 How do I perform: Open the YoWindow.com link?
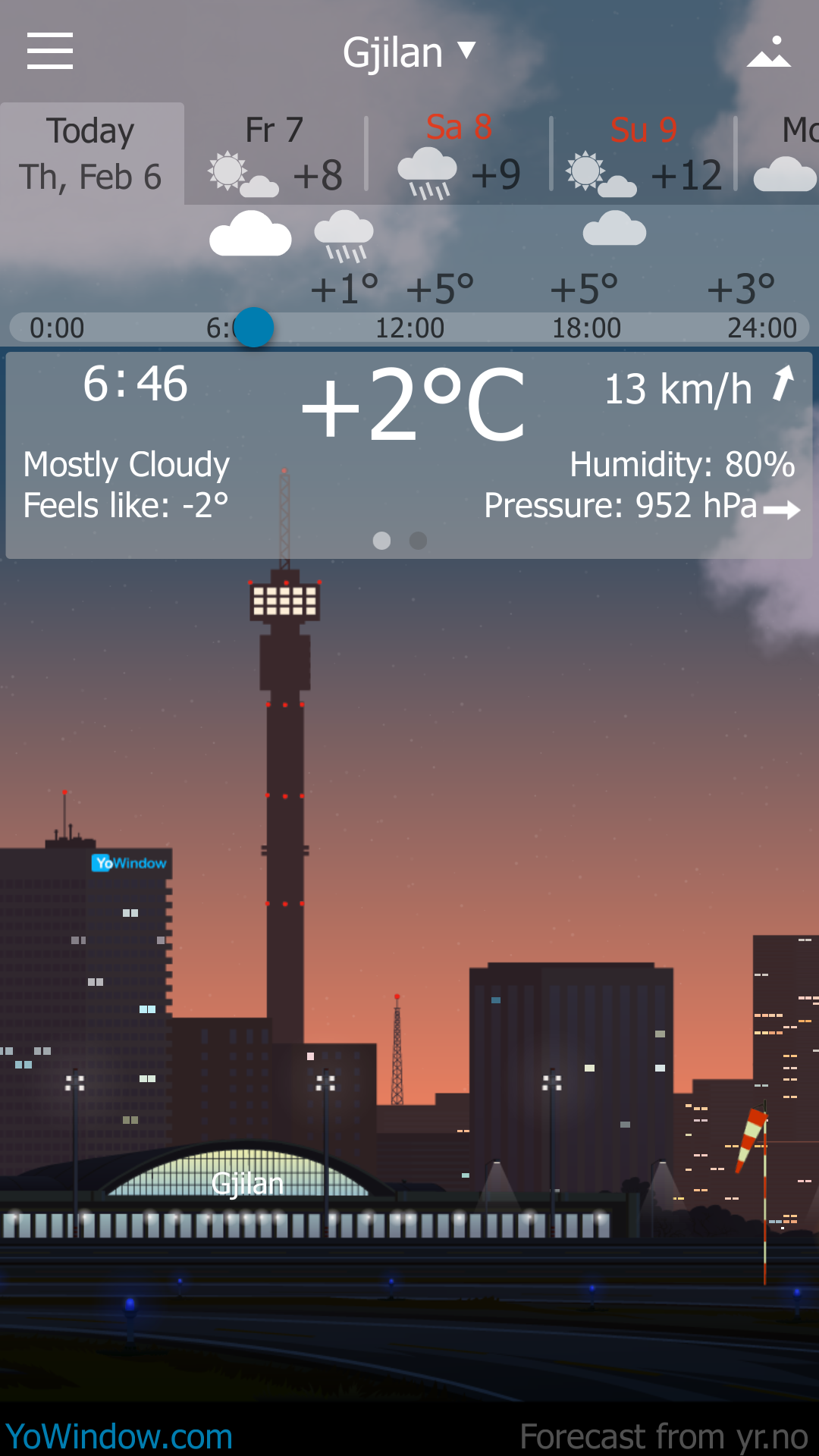[119, 1436]
